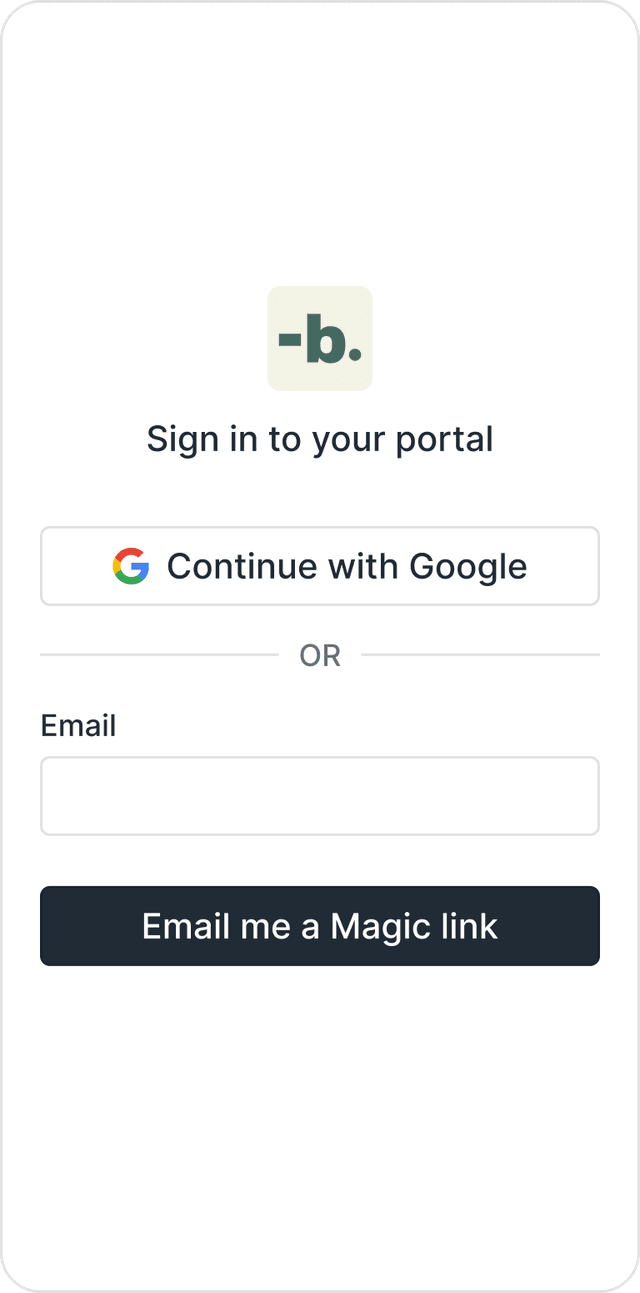This screenshot has width=640, height=1293.
Task: Focus the Email text field
Action: point(320,796)
